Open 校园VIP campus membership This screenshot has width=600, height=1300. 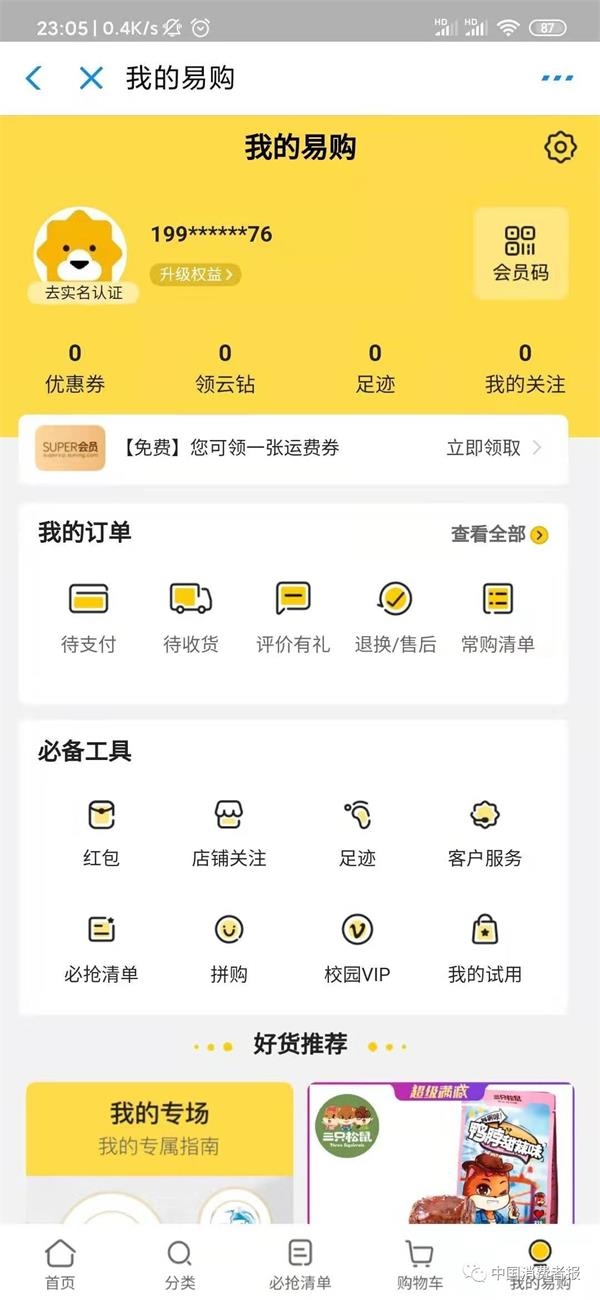(357, 947)
